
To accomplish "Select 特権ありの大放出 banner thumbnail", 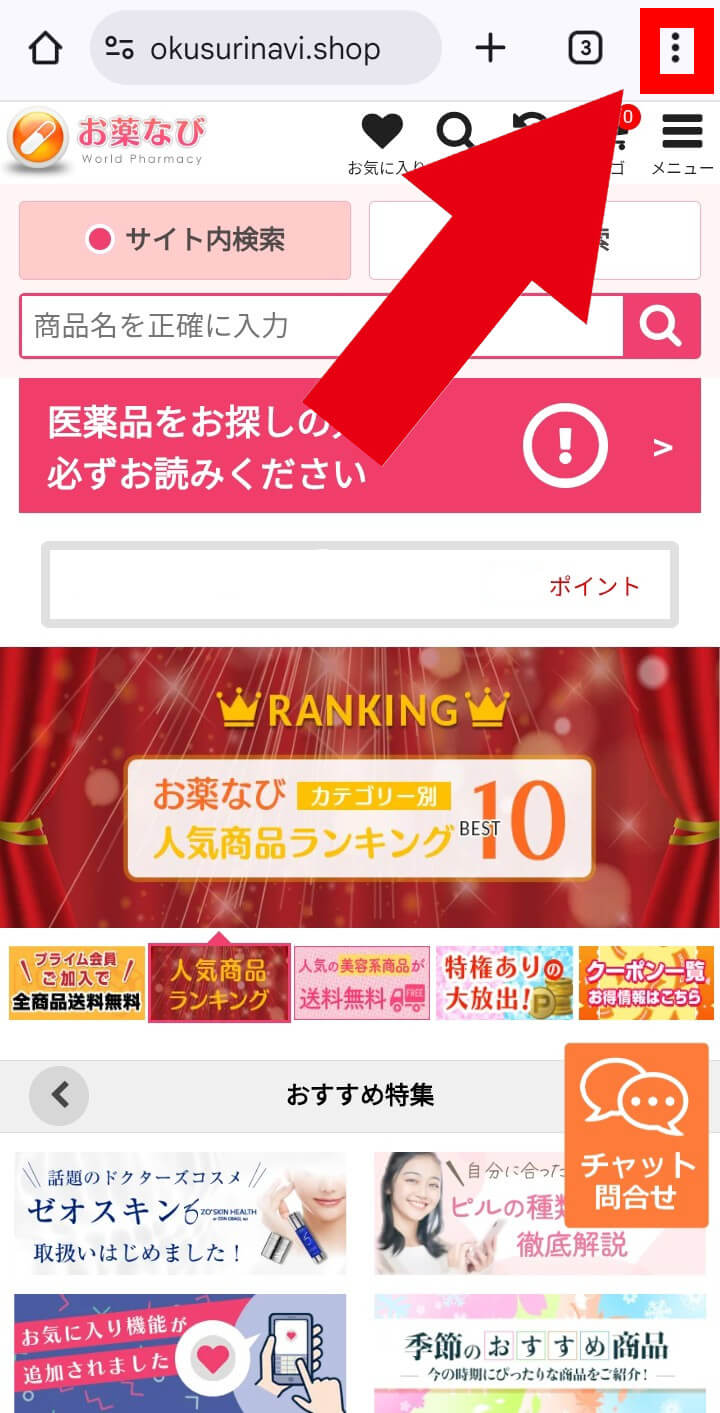I will (504, 983).
